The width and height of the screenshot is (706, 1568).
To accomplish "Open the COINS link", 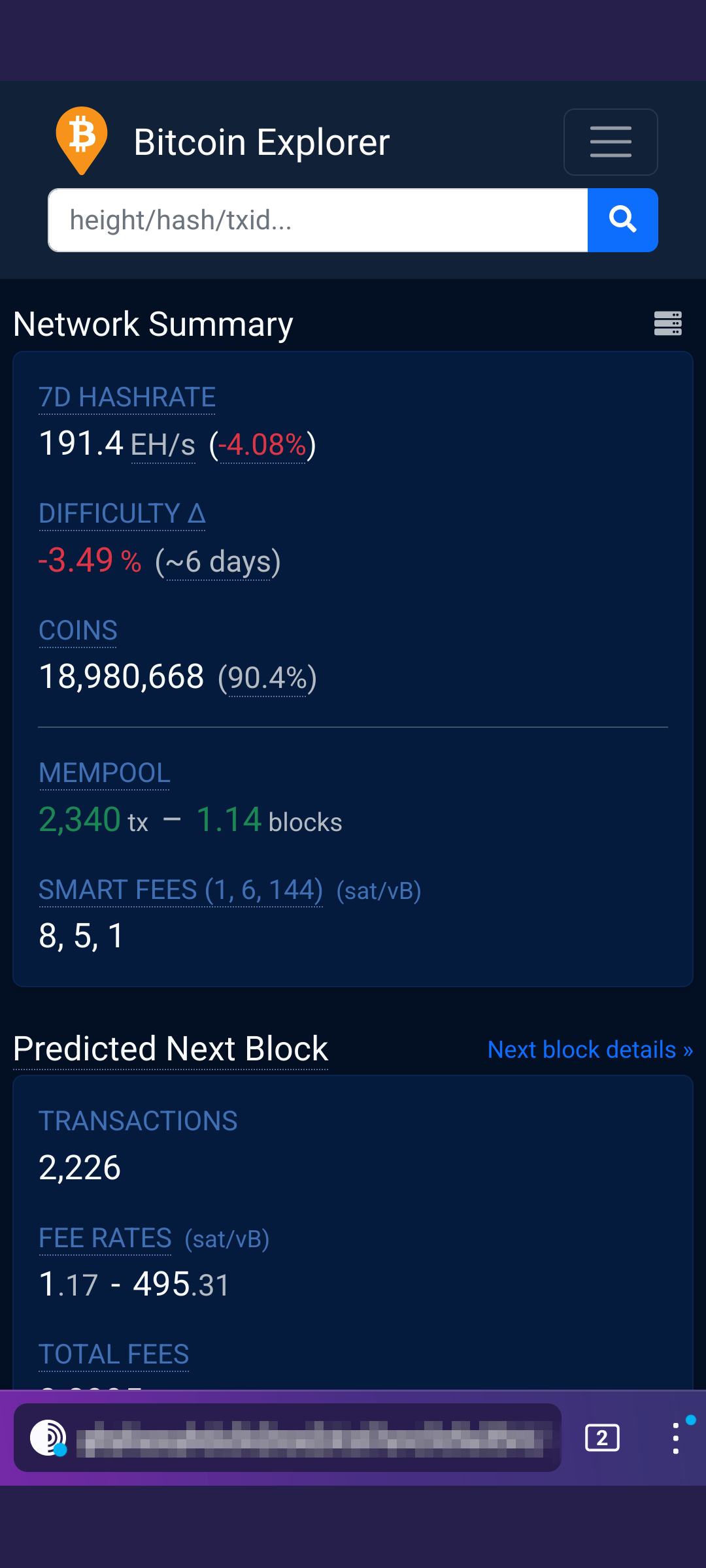I will [x=78, y=630].
